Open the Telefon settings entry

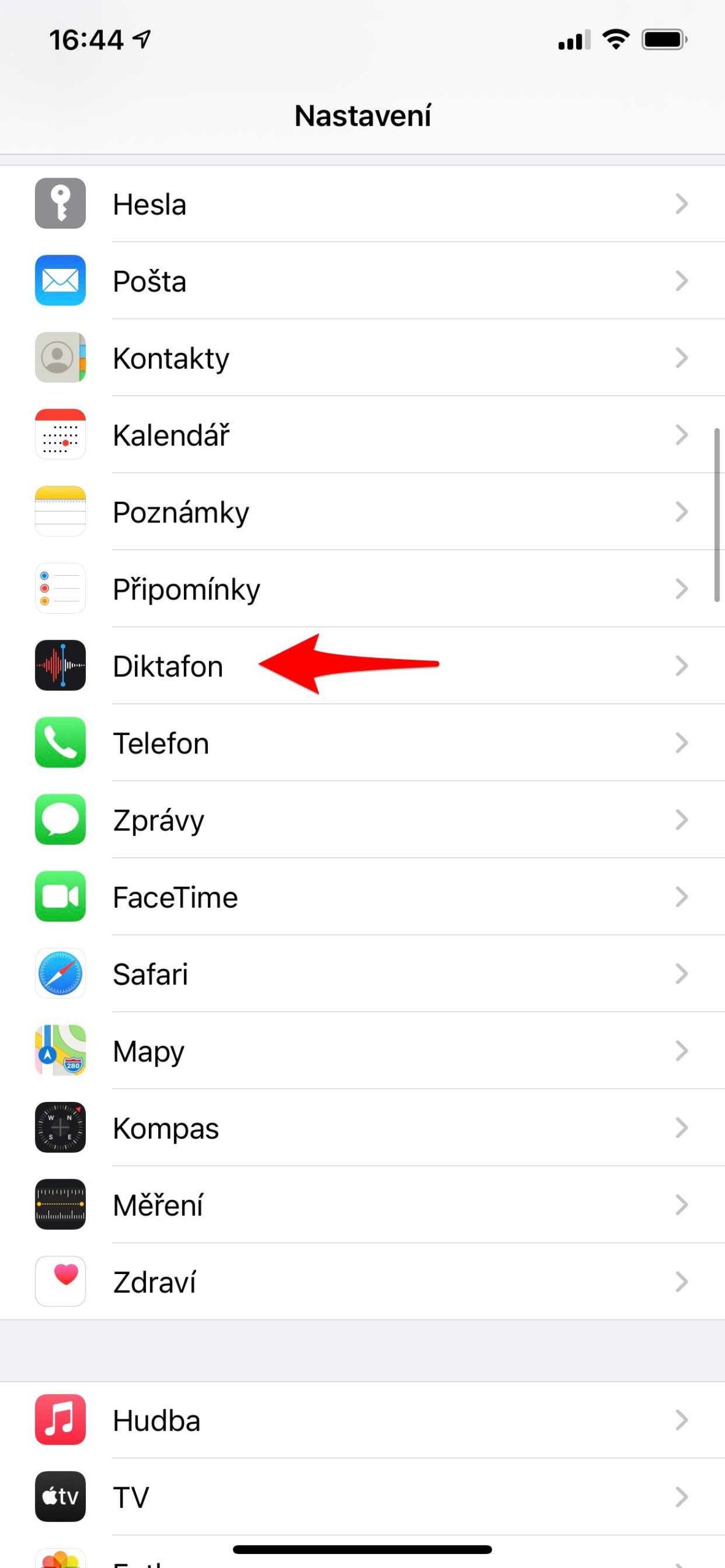[362, 743]
